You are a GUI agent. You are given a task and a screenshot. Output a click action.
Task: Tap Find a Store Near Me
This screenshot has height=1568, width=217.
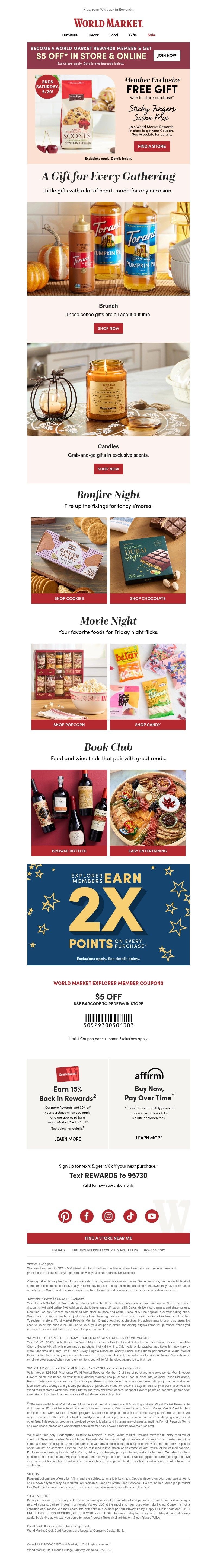[x=108, y=1238]
